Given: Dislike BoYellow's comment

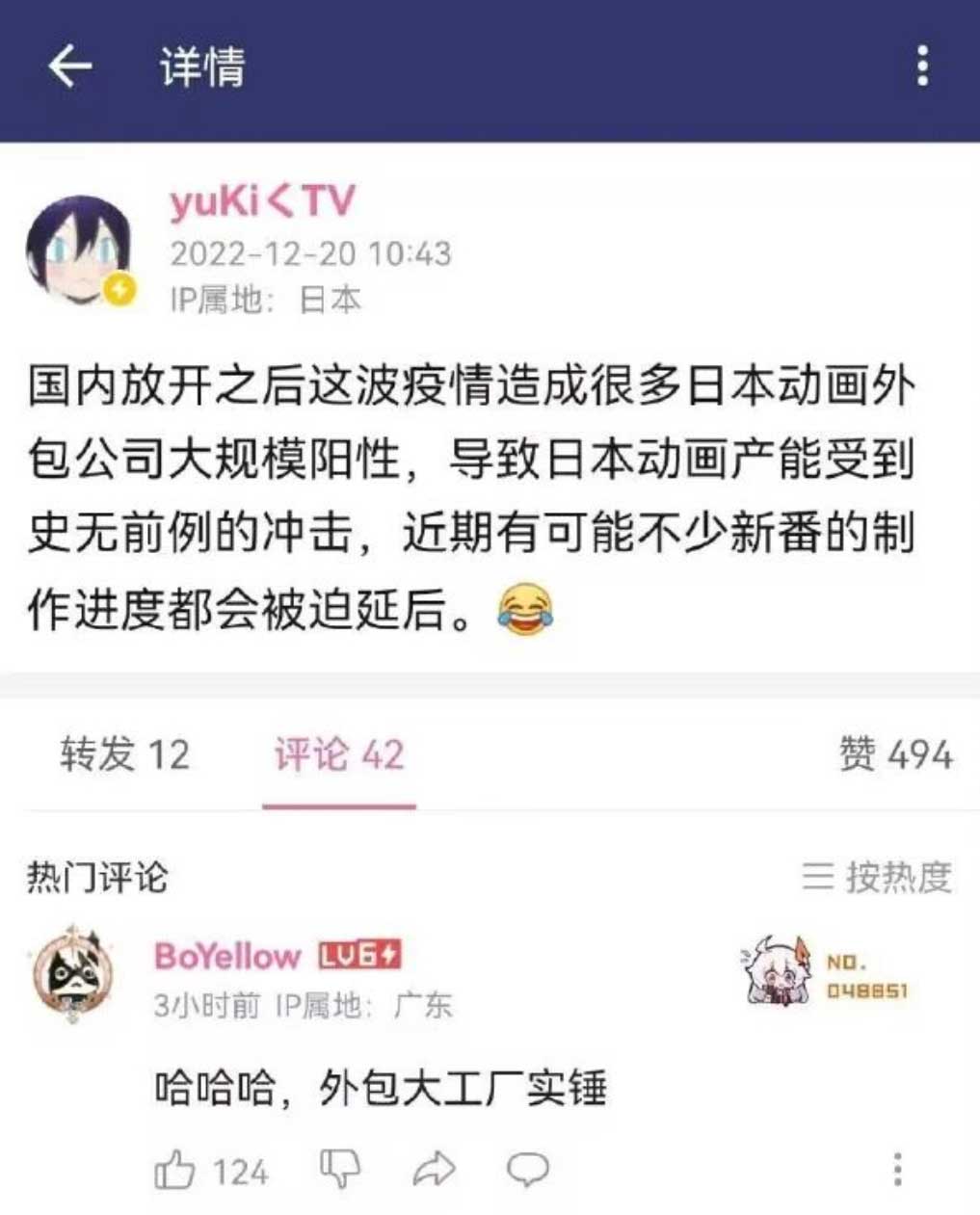Looking at the screenshot, I should (x=339, y=1169).
